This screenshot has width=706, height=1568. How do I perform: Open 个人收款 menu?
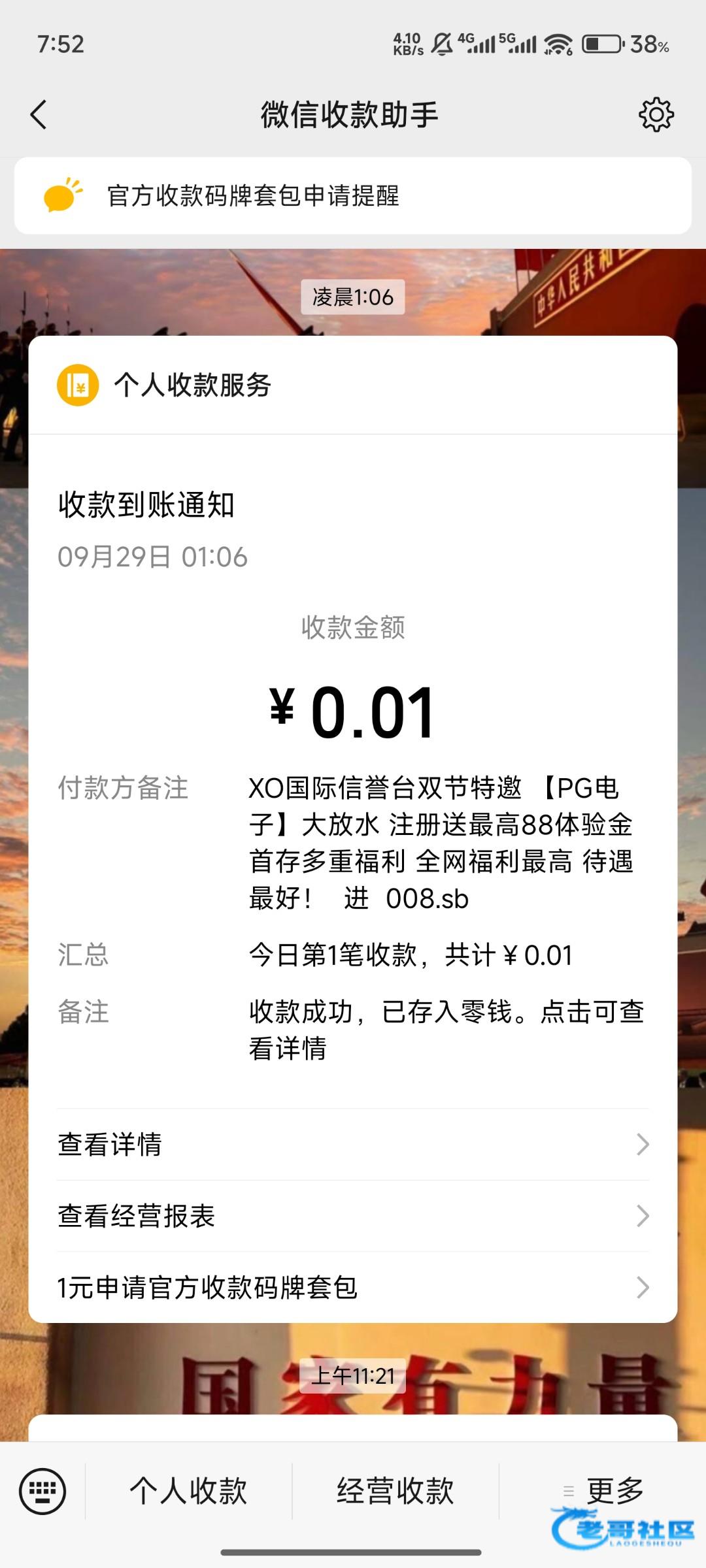pyautogui.click(x=188, y=1491)
